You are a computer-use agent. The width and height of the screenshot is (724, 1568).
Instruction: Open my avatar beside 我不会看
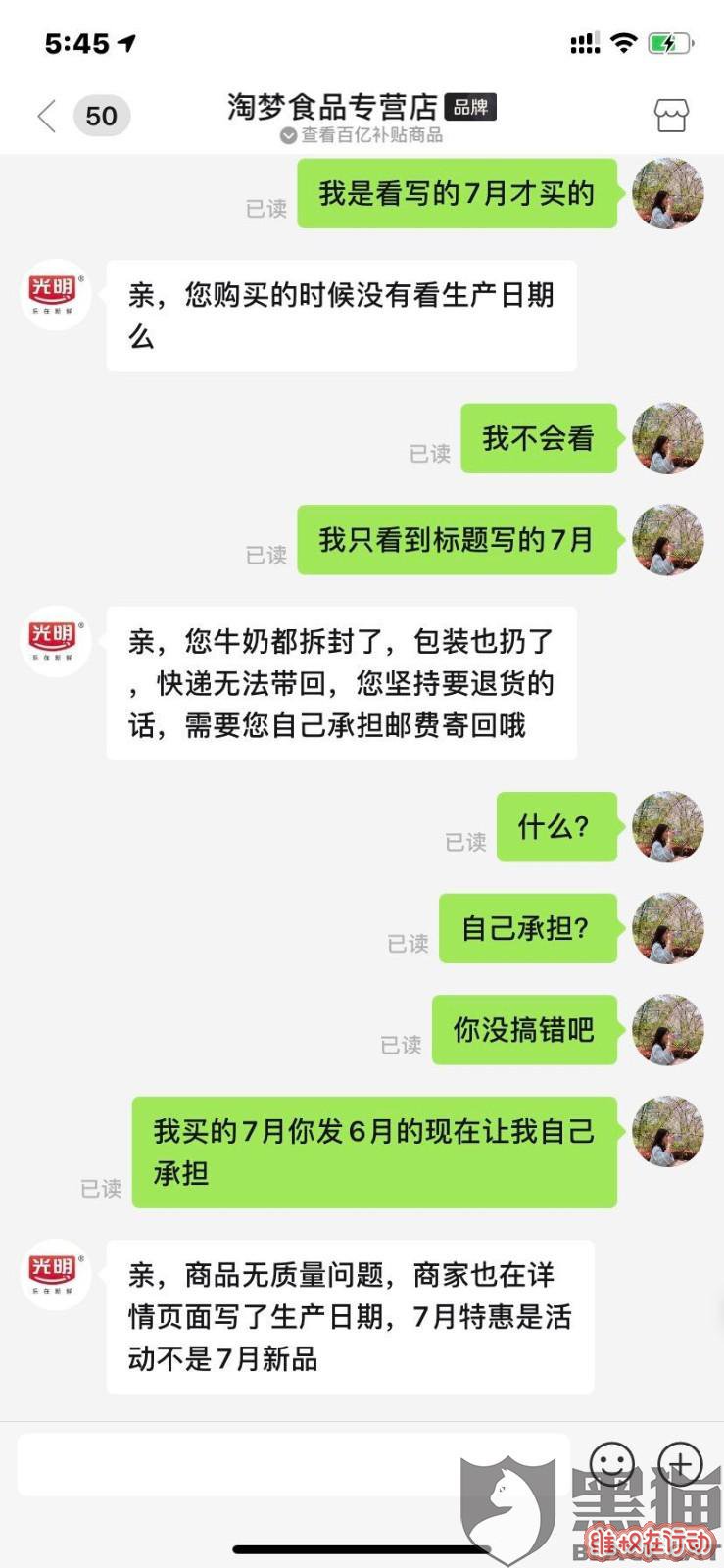[667, 438]
